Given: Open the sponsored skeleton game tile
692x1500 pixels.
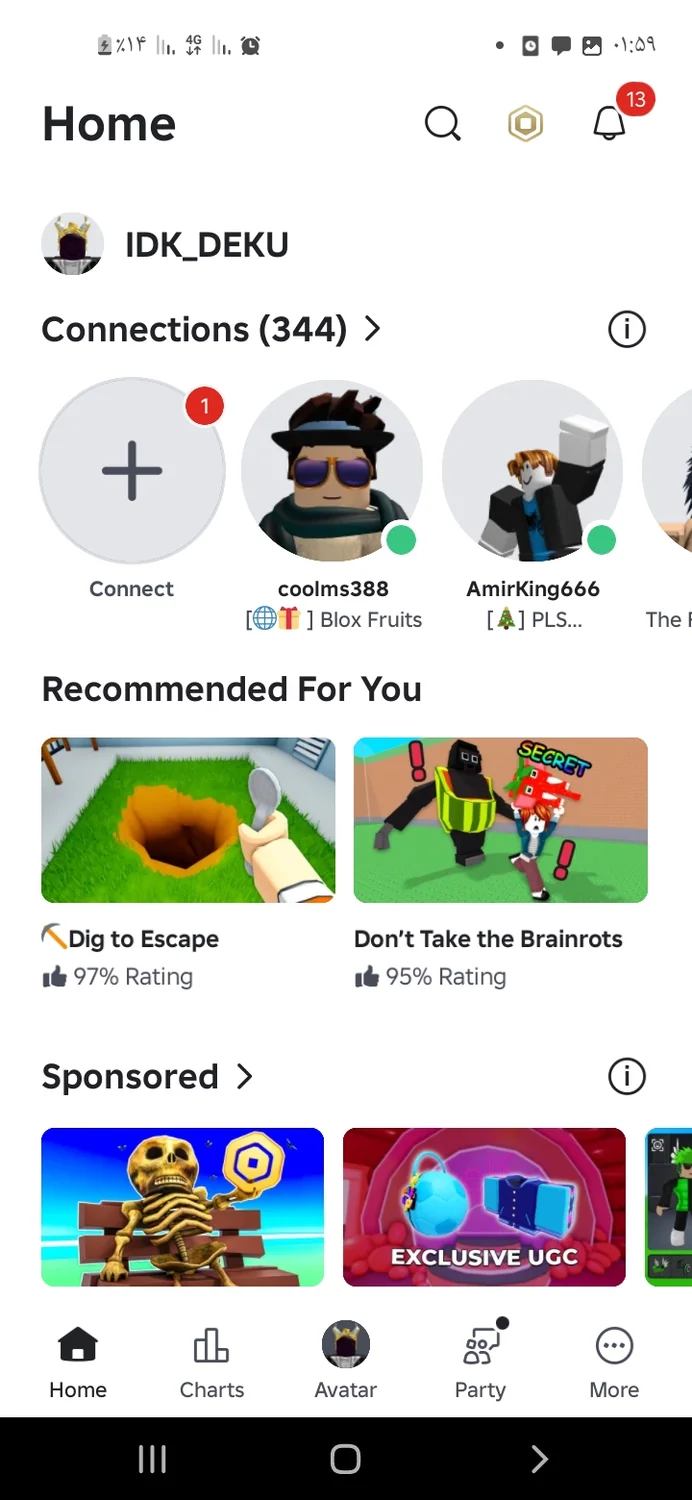Looking at the screenshot, I should pyautogui.click(x=182, y=1206).
